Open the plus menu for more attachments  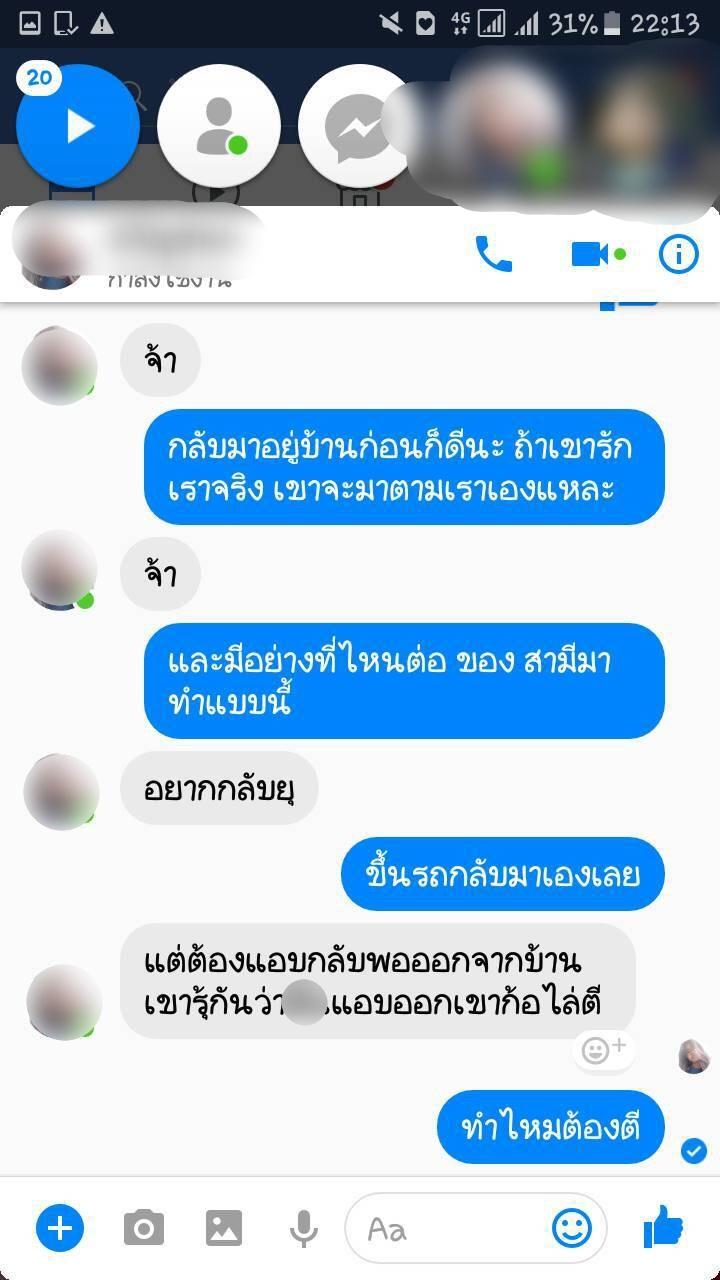(60, 1227)
